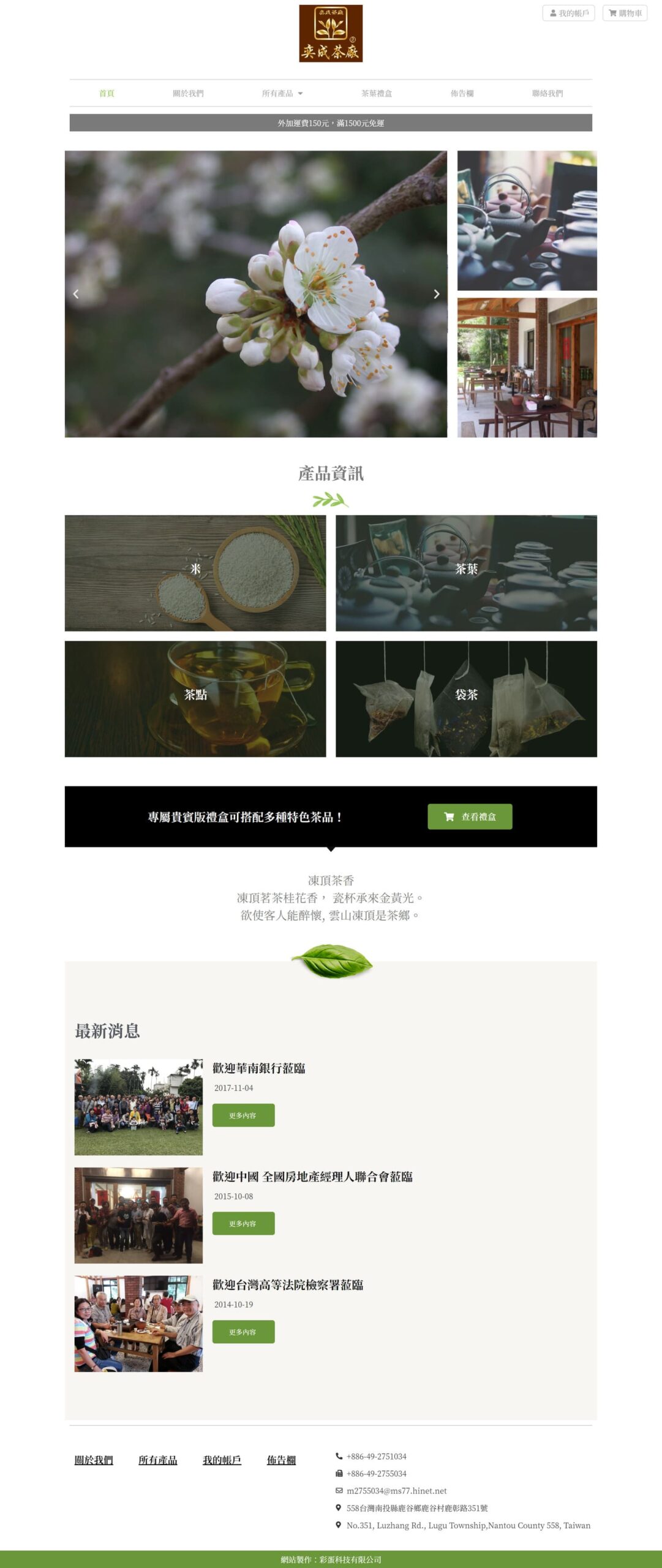
Task: Open 茶葉禮盒 navigation item
Action: tap(377, 93)
